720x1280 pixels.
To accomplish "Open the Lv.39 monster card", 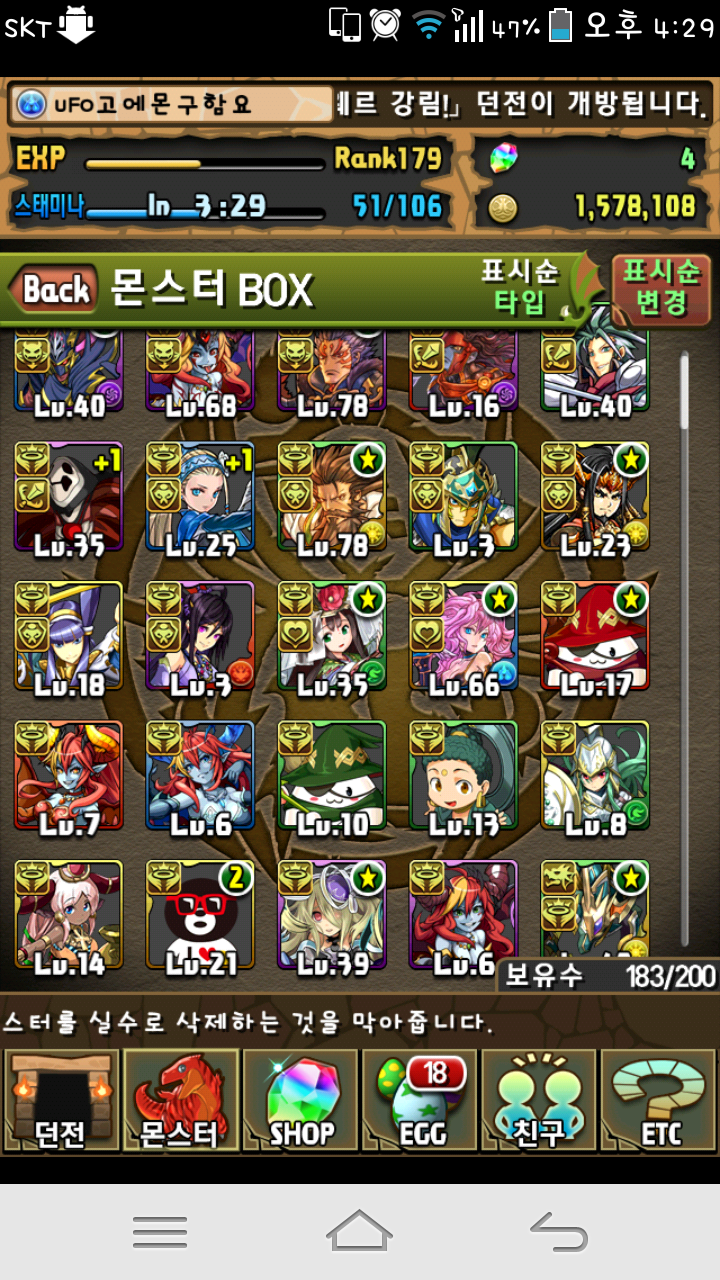I will pyautogui.click(x=331, y=915).
